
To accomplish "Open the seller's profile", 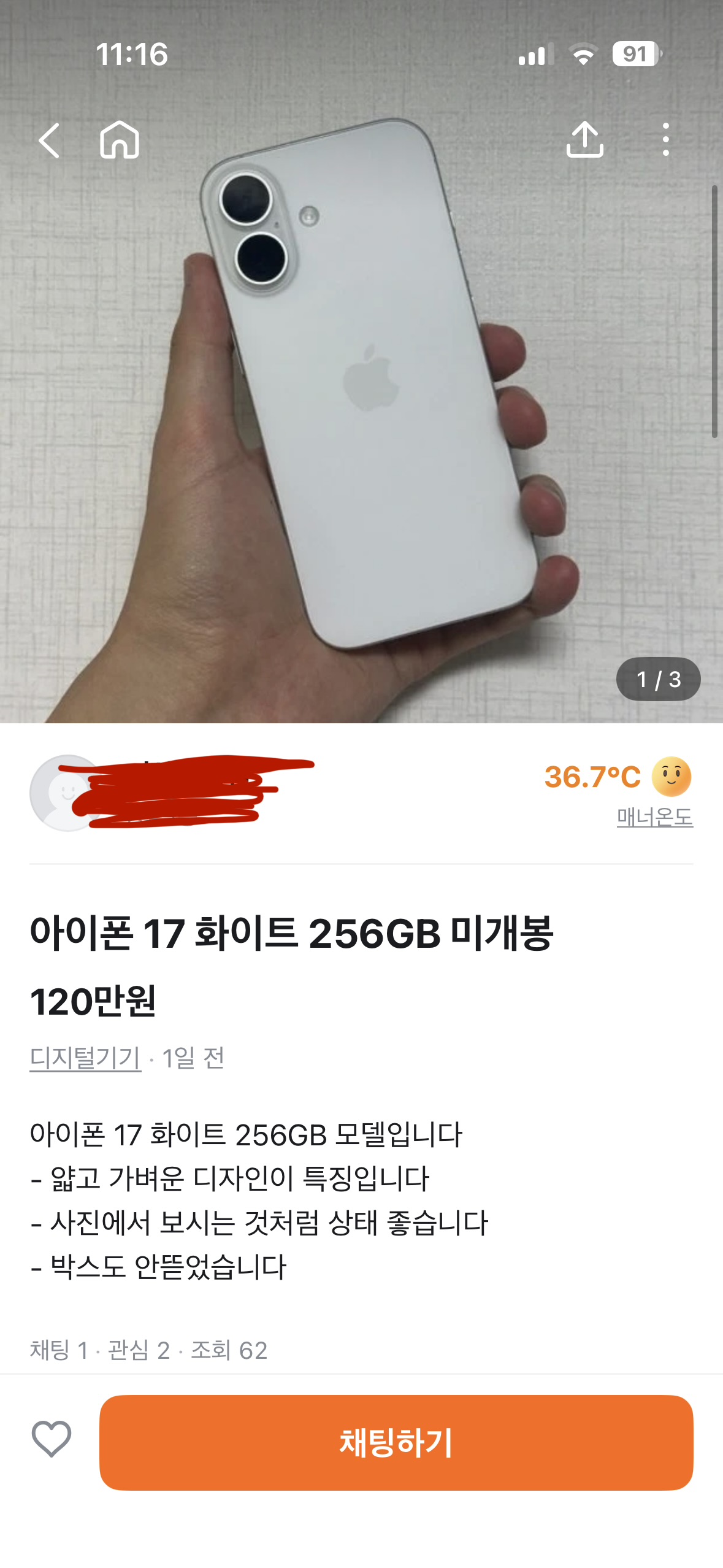I will (x=69, y=793).
